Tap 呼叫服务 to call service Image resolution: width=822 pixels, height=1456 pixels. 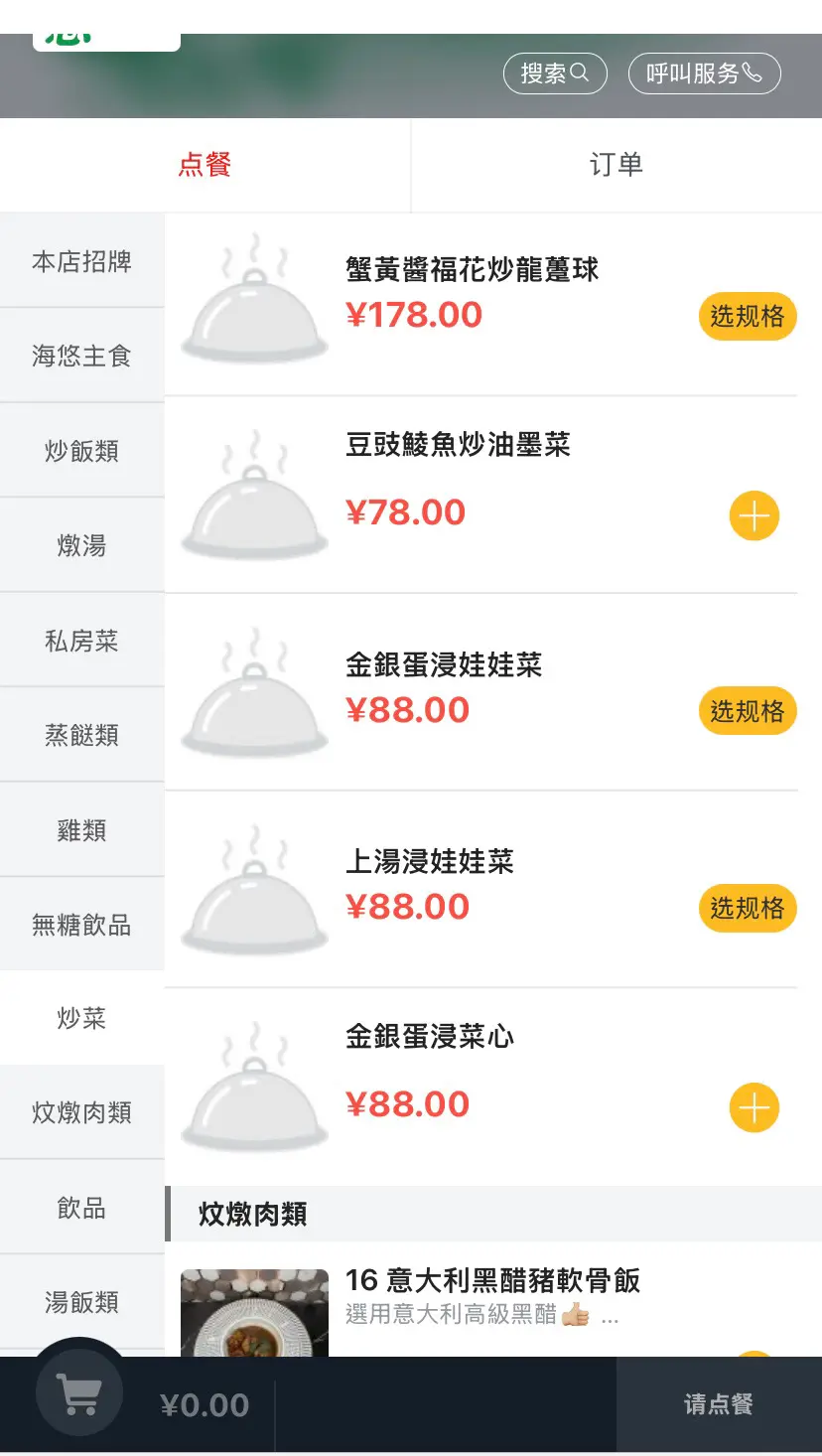[705, 73]
